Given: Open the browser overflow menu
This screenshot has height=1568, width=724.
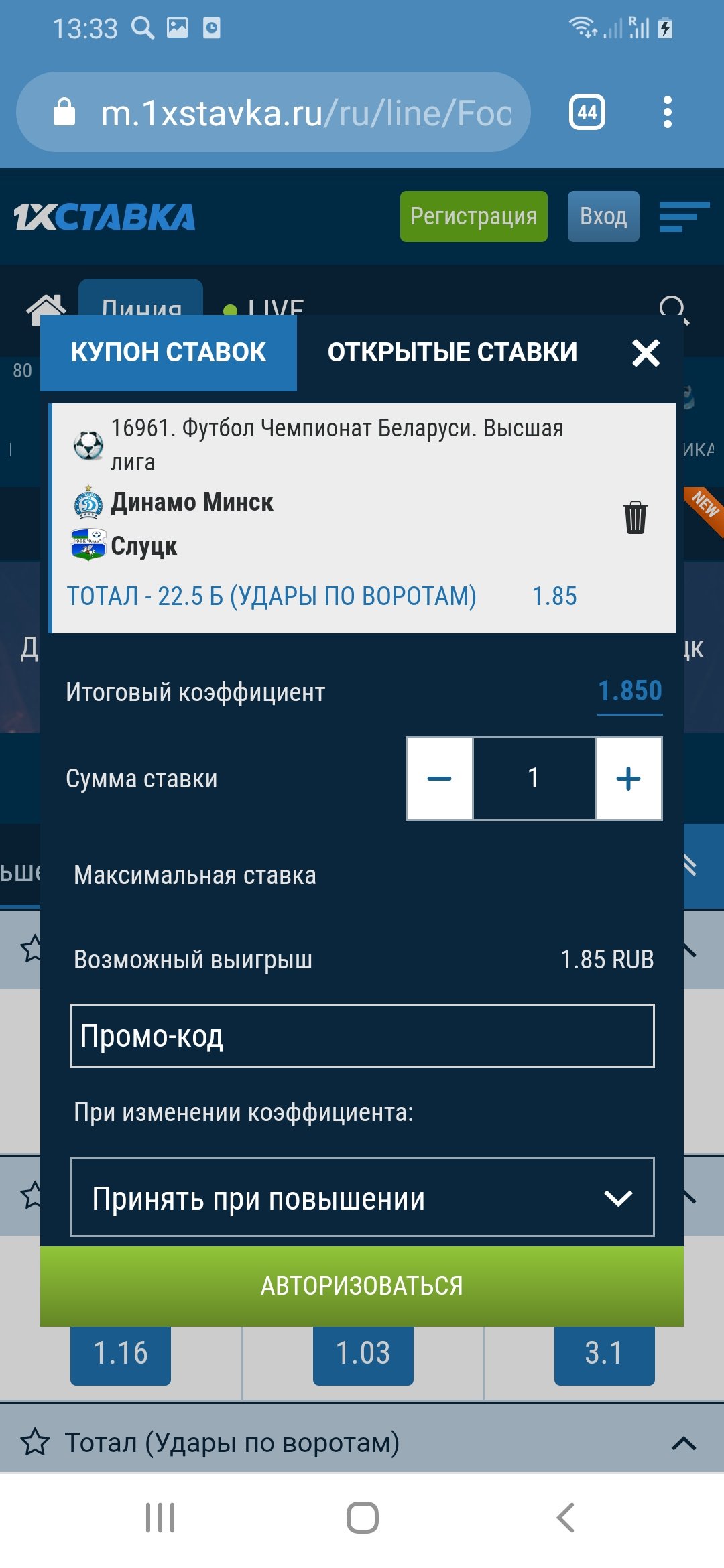Looking at the screenshot, I should [667, 112].
